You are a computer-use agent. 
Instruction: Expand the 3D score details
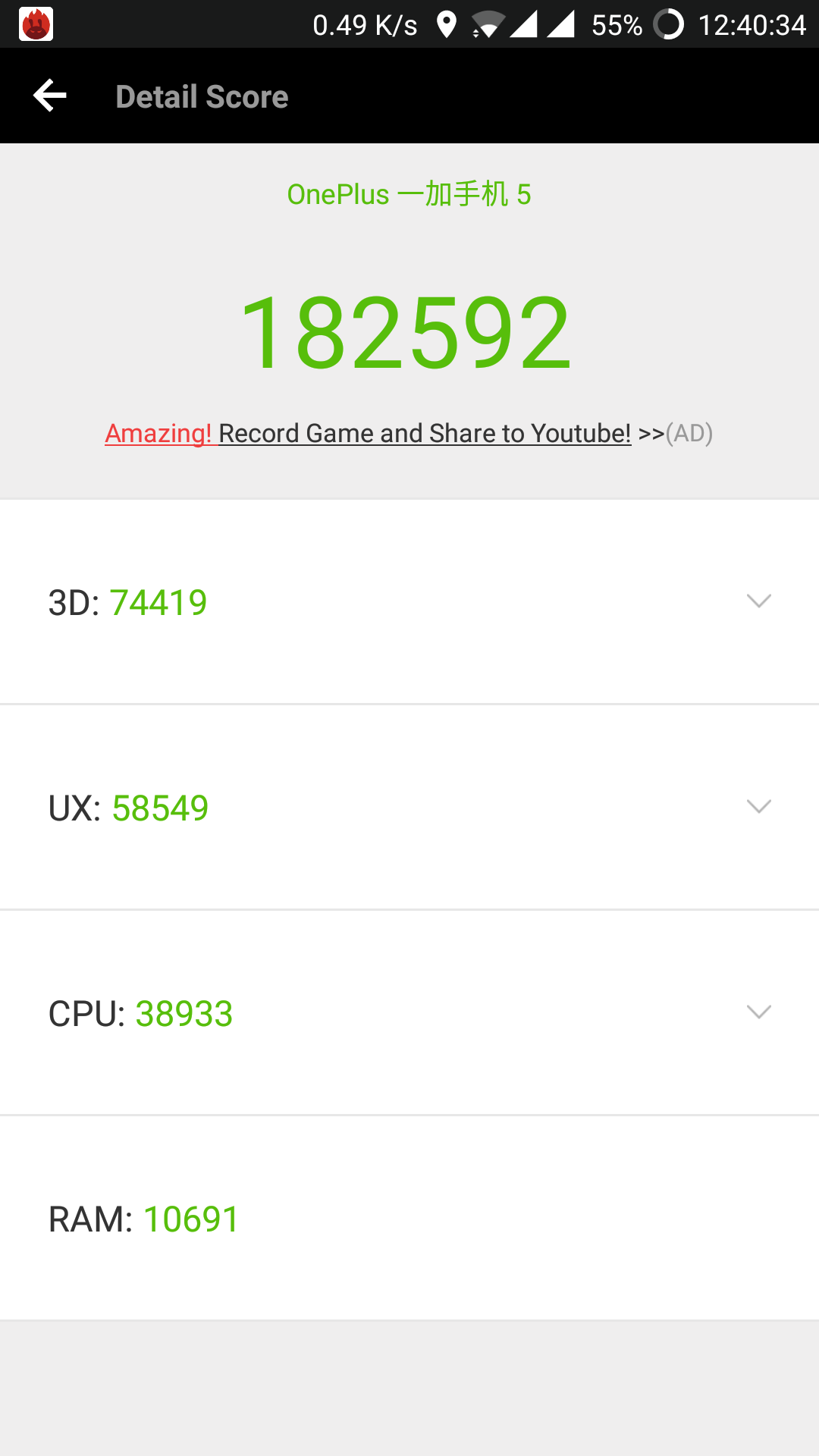[x=409, y=602]
